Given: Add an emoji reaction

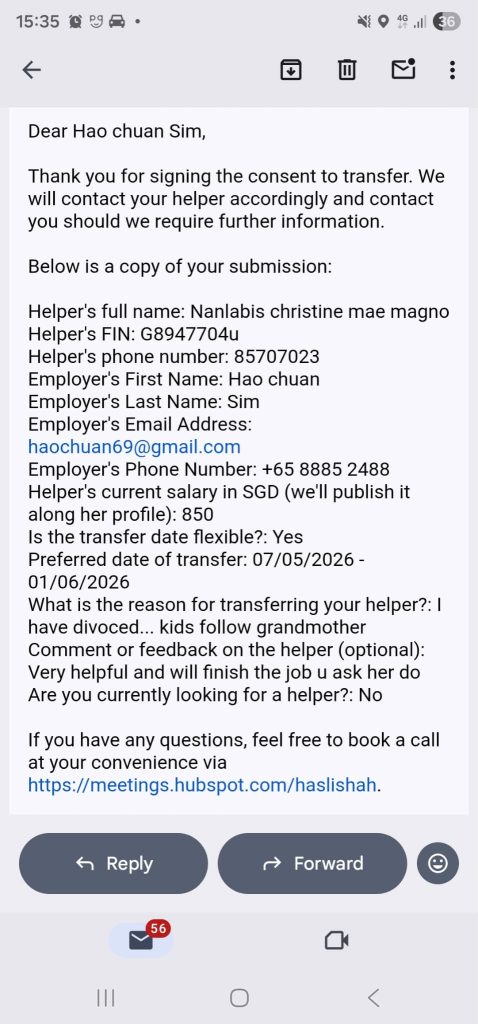Looking at the screenshot, I should click(x=438, y=863).
